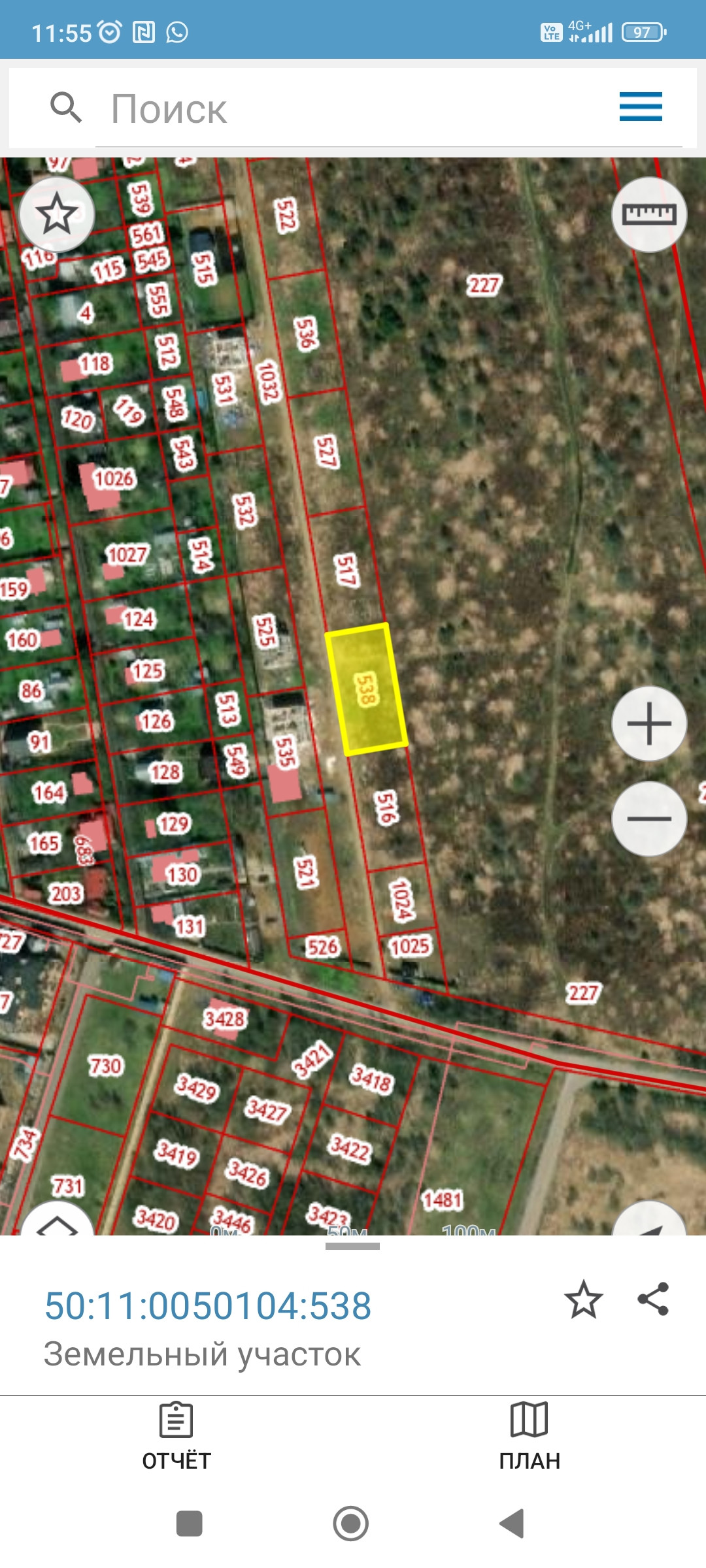Expand the parcel info panel handle

pos(352,1247)
